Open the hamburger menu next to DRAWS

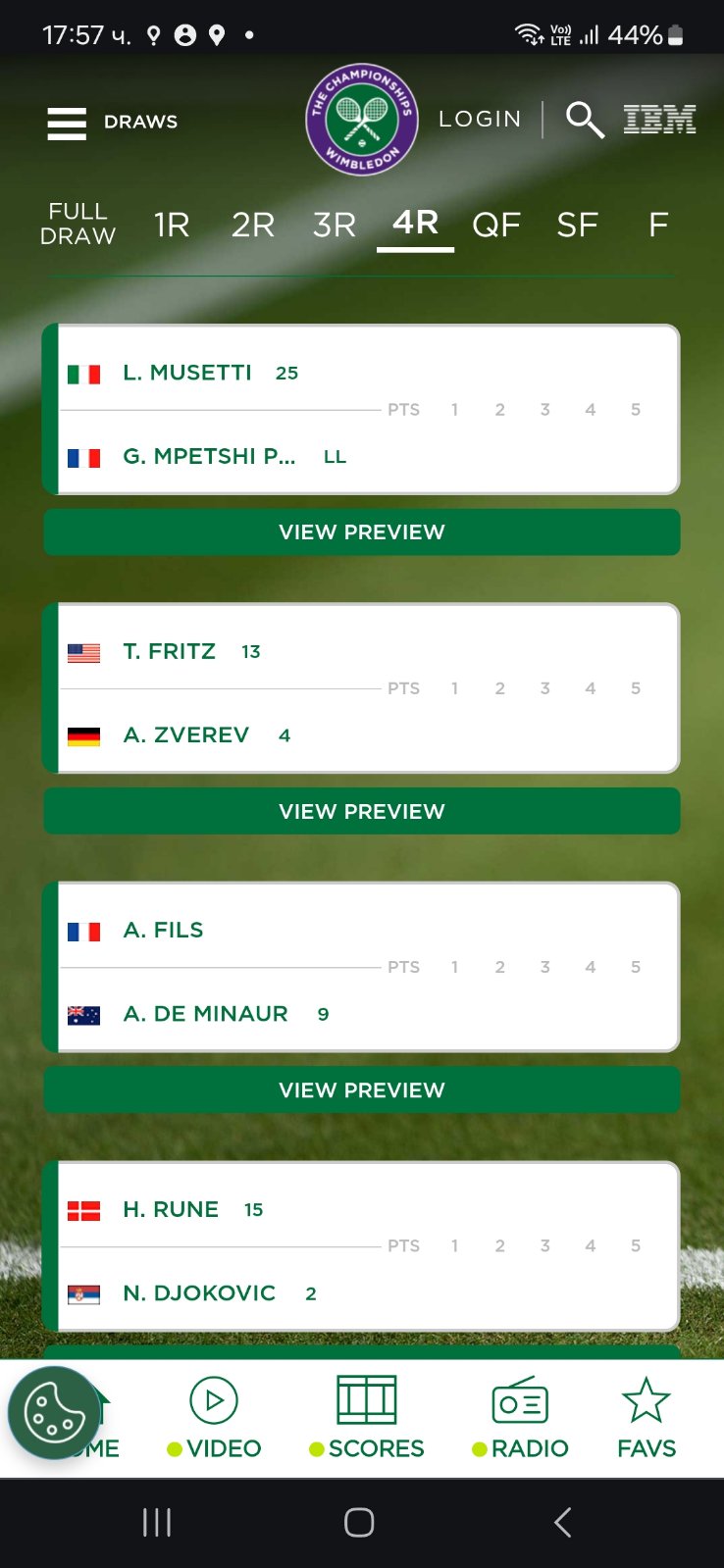pos(67,123)
